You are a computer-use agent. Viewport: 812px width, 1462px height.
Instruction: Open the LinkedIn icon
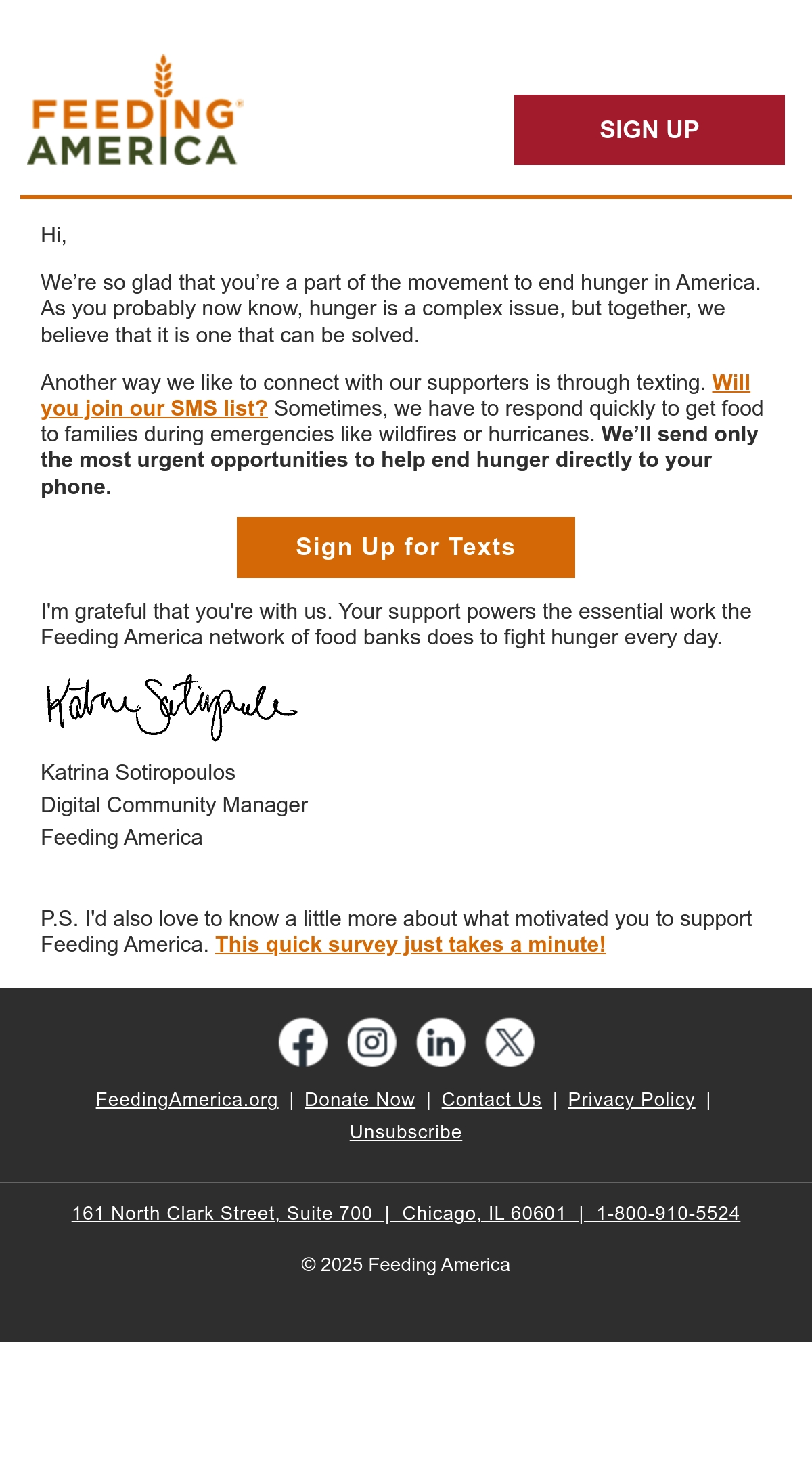[441, 1042]
